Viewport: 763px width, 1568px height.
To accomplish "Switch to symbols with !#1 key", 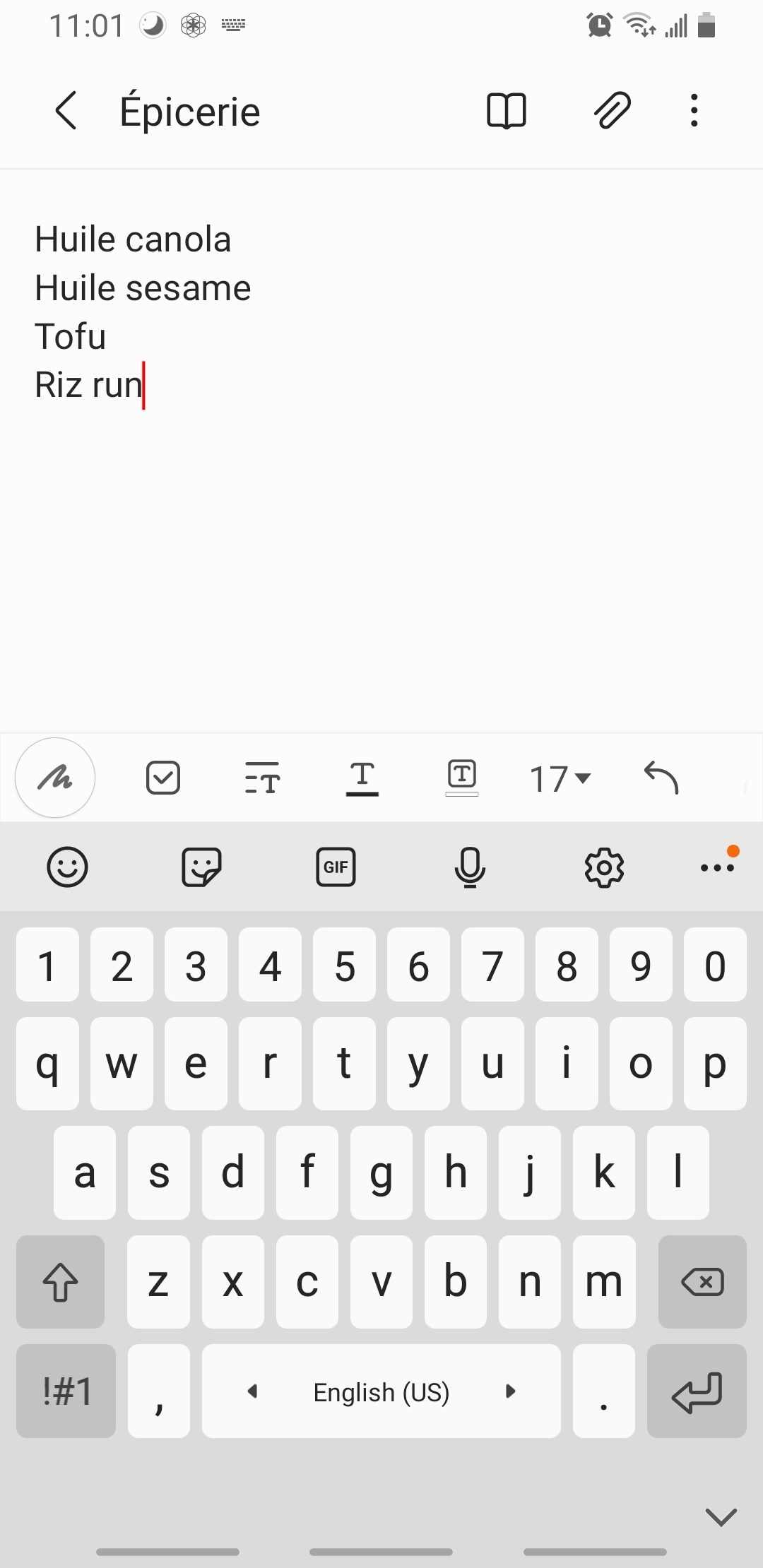I will coord(66,1391).
